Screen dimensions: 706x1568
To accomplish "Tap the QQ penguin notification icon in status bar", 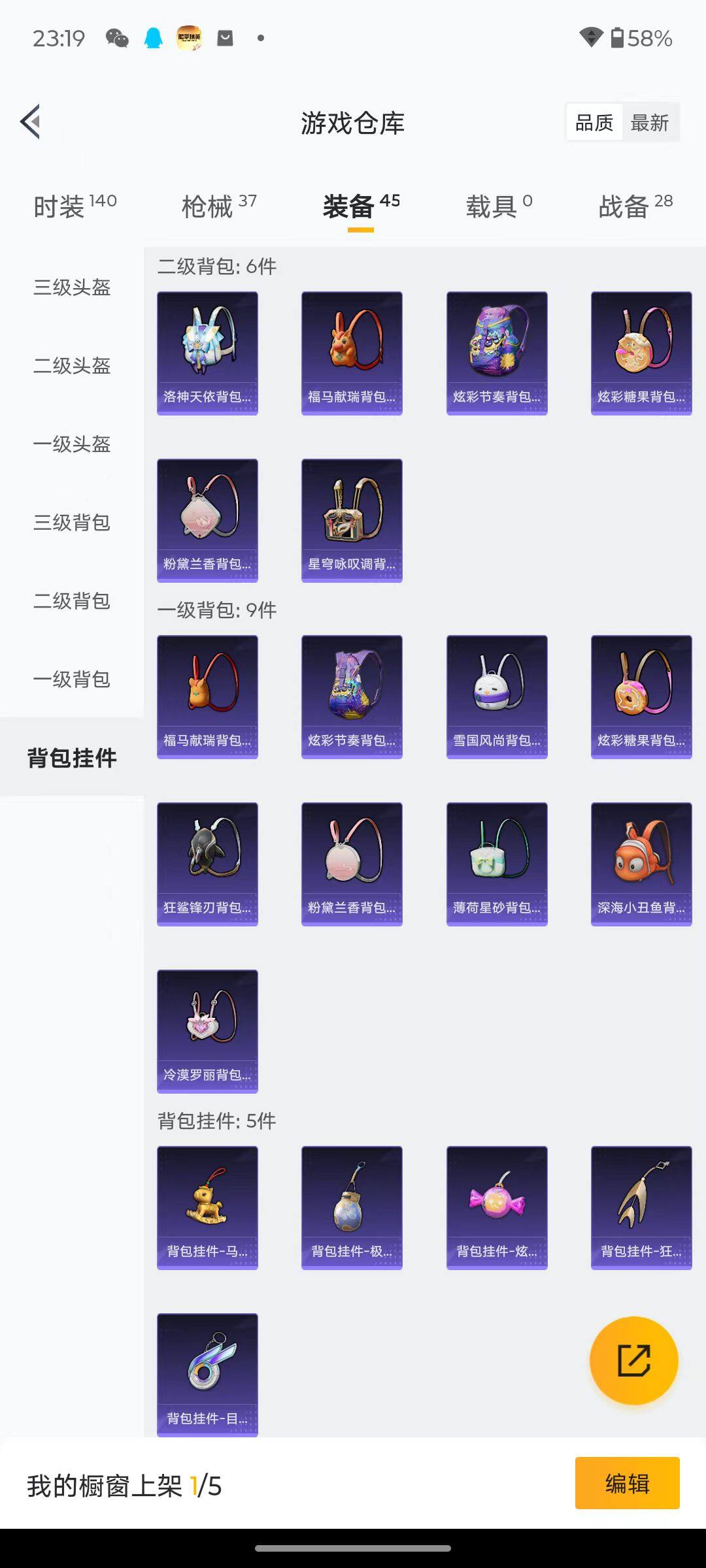I will click(x=153, y=39).
